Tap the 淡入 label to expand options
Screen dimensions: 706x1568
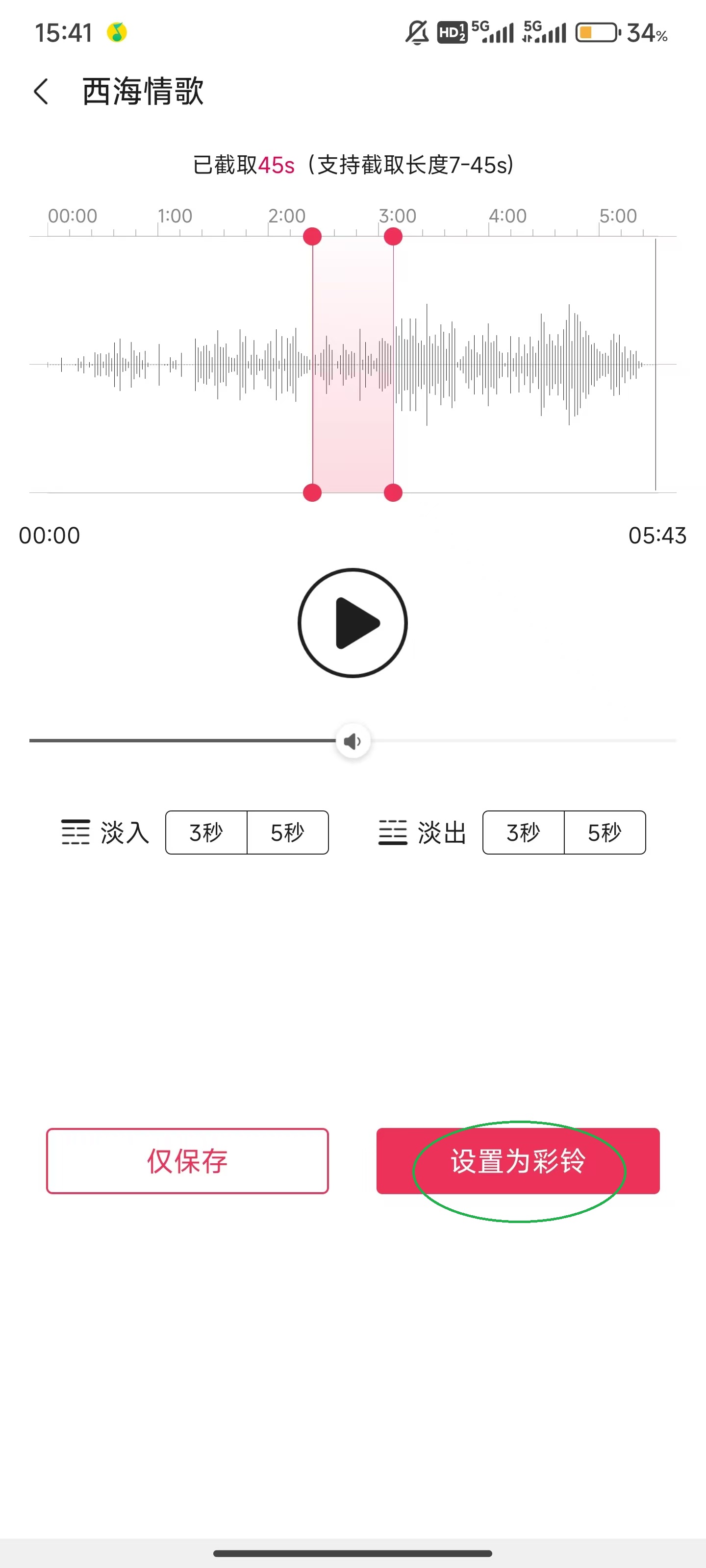(x=125, y=833)
